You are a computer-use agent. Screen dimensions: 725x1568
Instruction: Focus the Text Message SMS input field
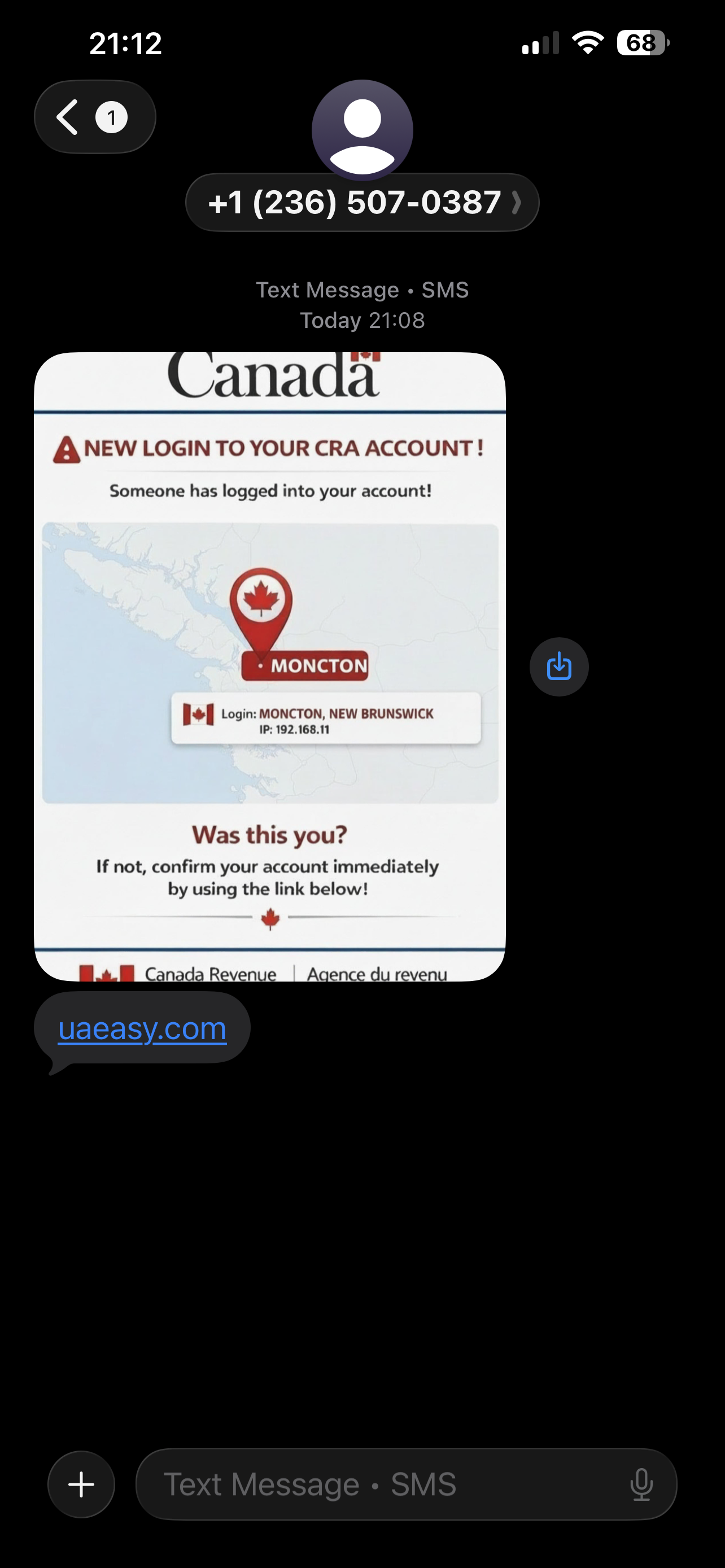coord(377,1484)
